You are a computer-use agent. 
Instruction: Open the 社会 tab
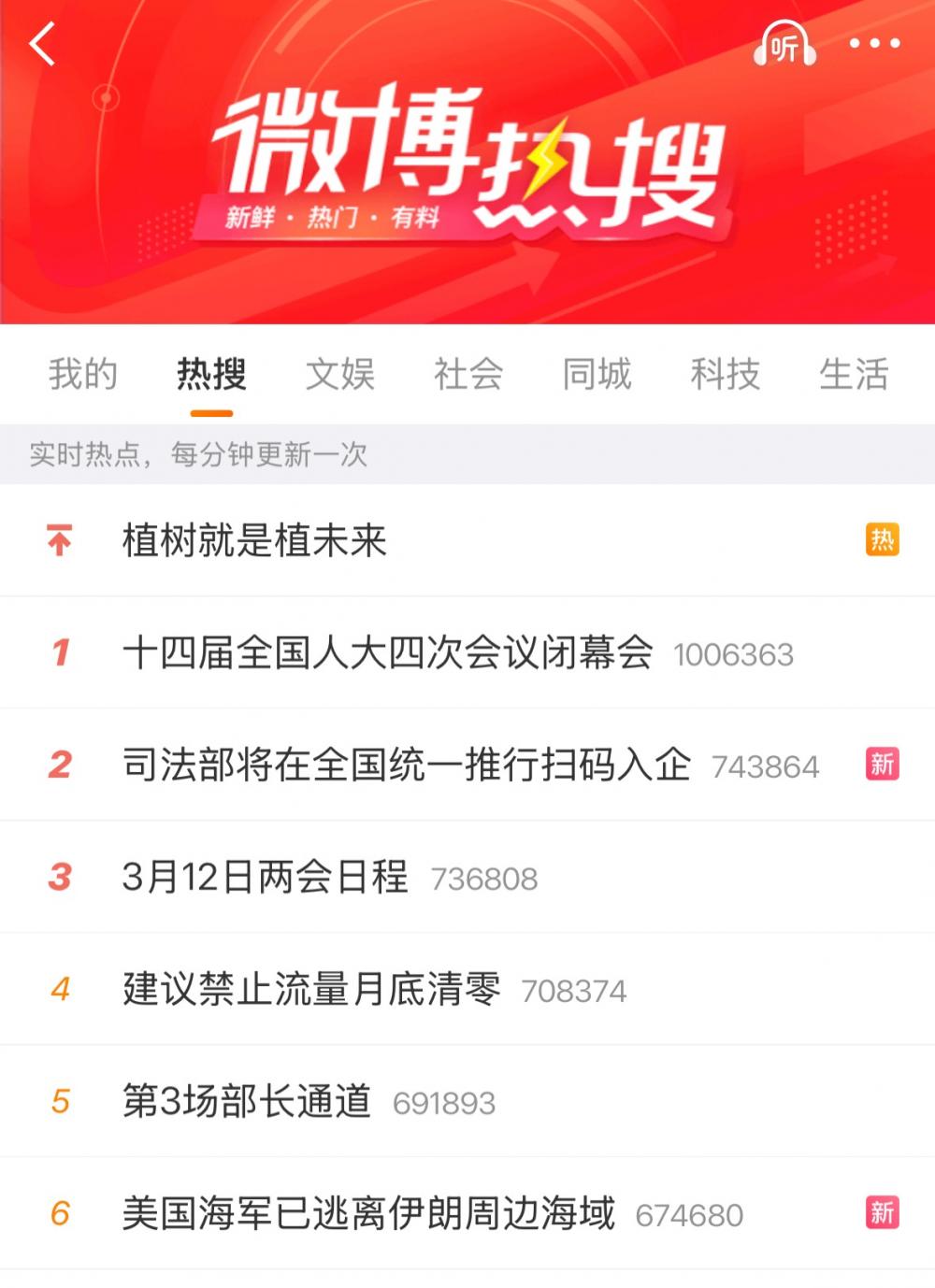(x=468, y=374)
